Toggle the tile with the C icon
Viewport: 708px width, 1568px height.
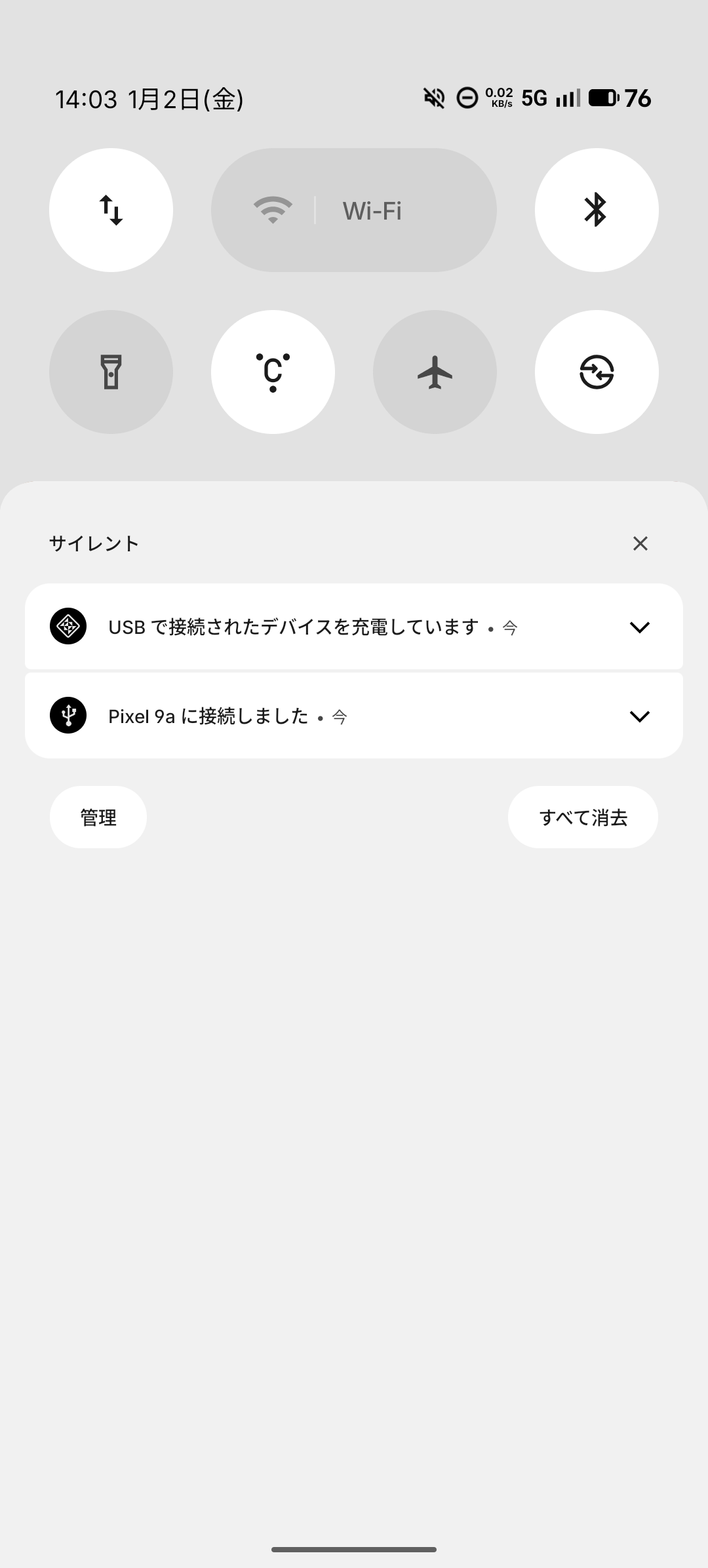[273, 372]
